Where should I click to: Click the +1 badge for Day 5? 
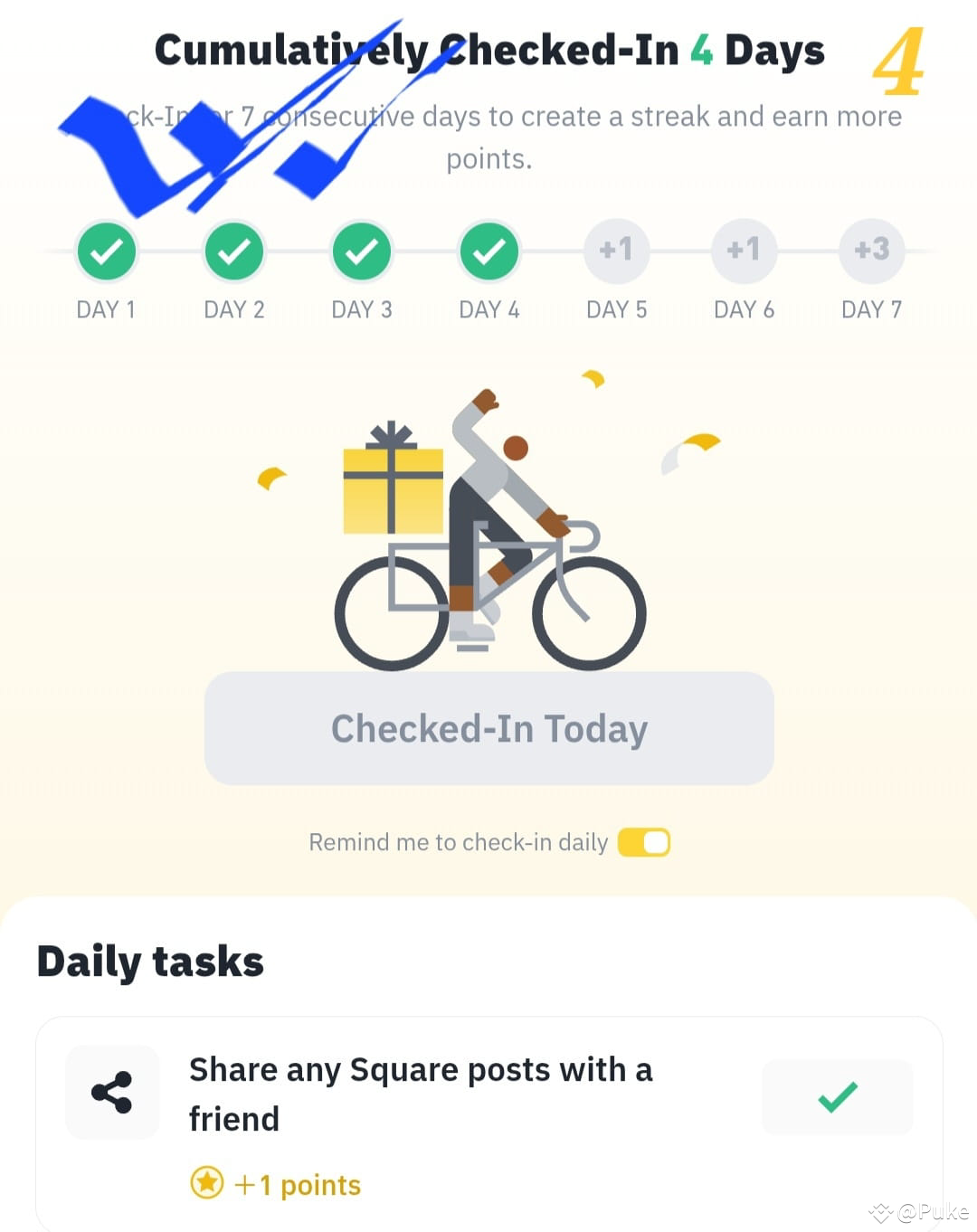[x=617, y=251]
